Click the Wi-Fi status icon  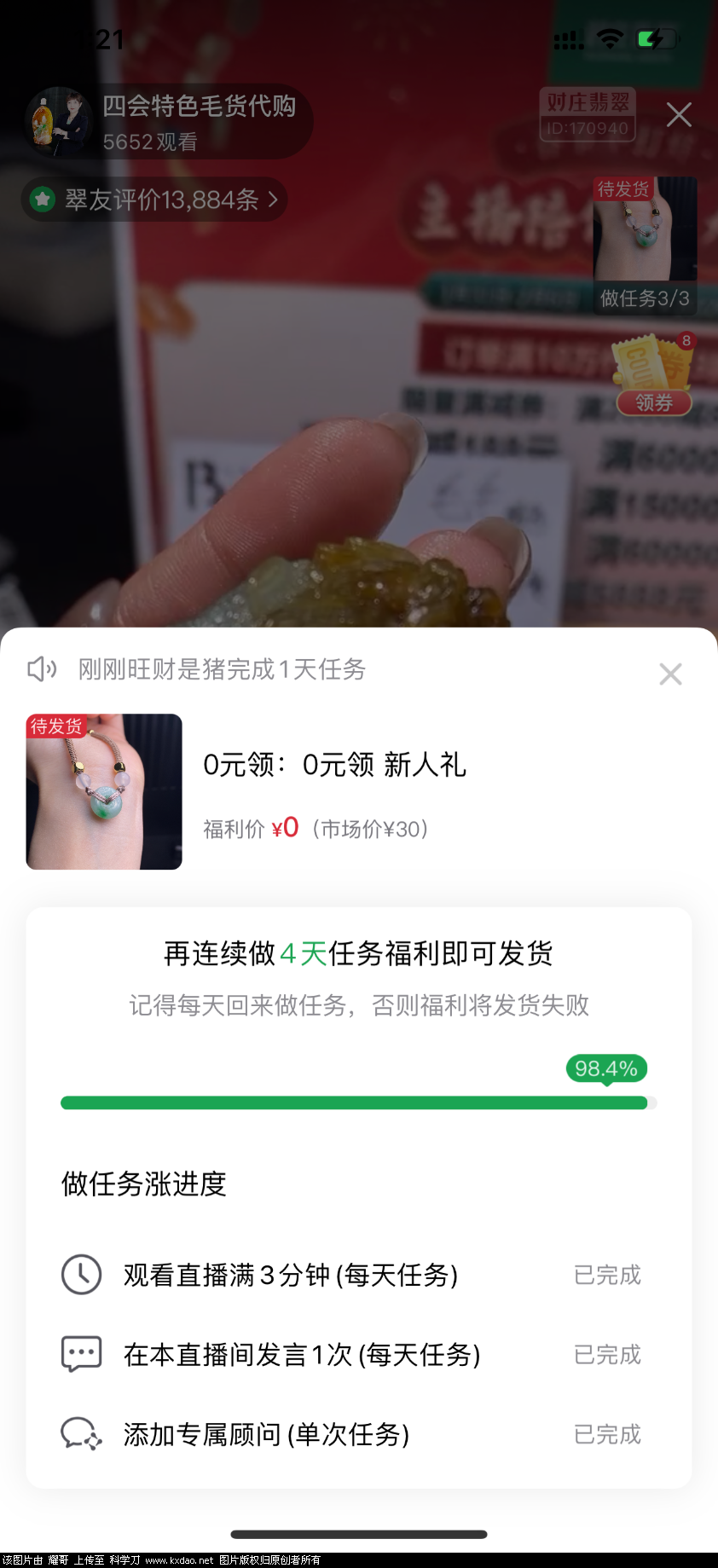tap(610, 38)
